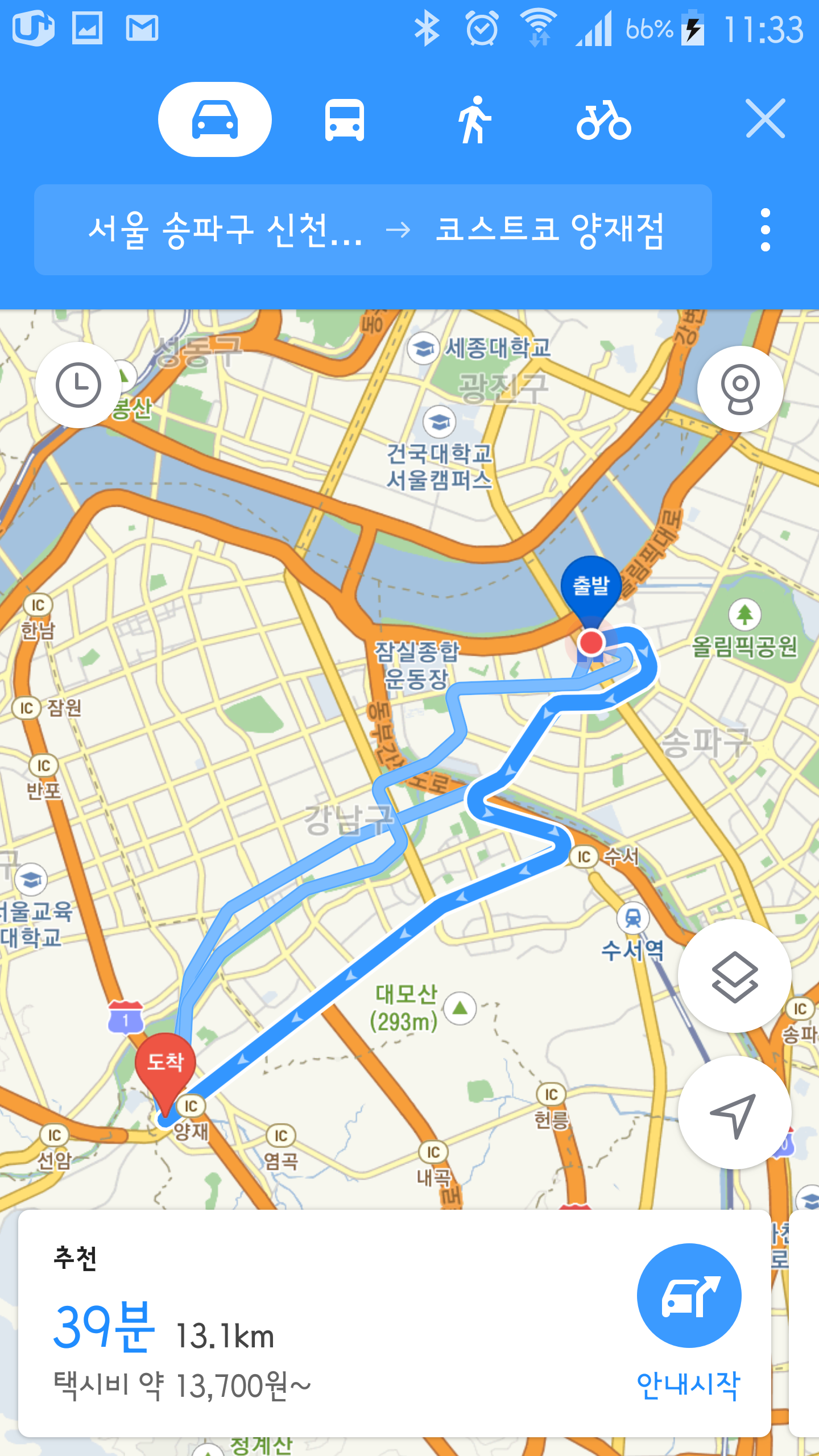Viewport: 819px width, 1456px height.
Task: Open the map layers selector
Action: point(734,976)
